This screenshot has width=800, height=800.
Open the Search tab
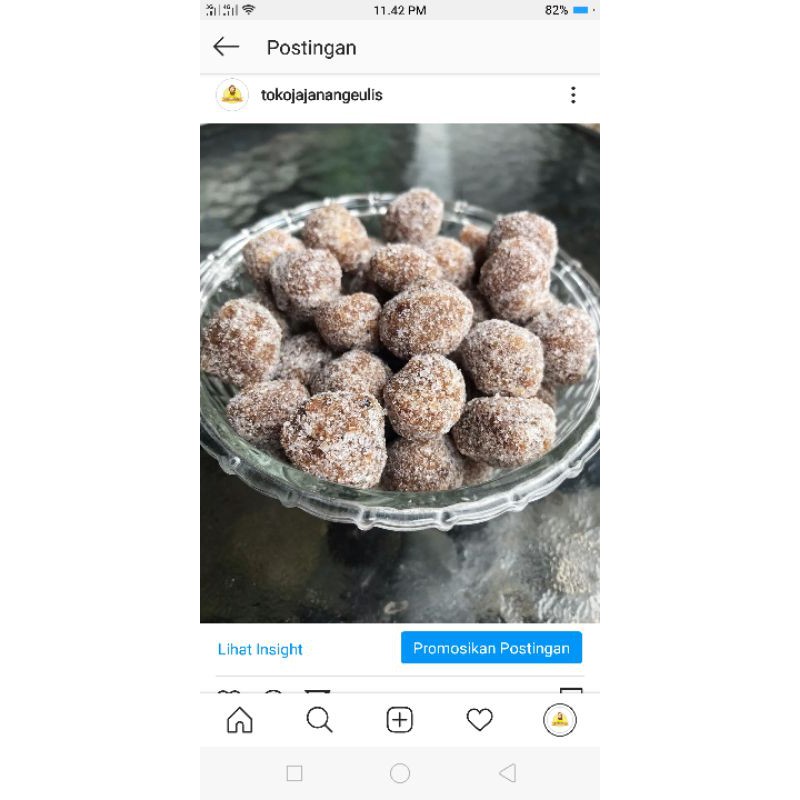point(319,720)
